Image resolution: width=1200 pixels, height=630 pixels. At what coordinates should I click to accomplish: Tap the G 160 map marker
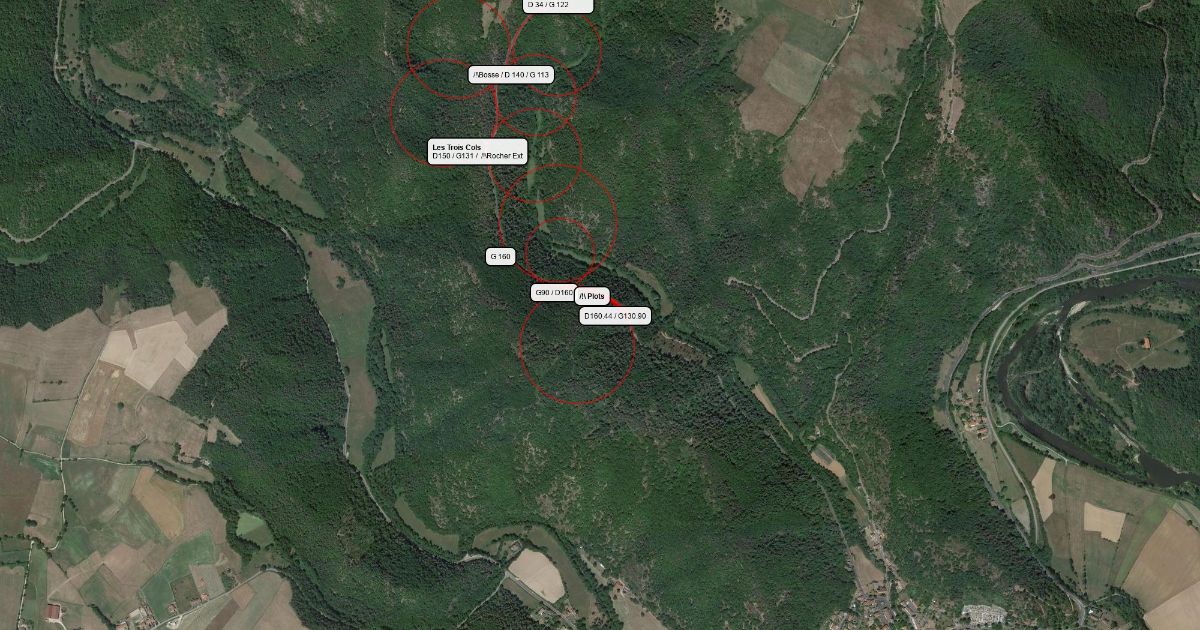(x=500, y=257)
